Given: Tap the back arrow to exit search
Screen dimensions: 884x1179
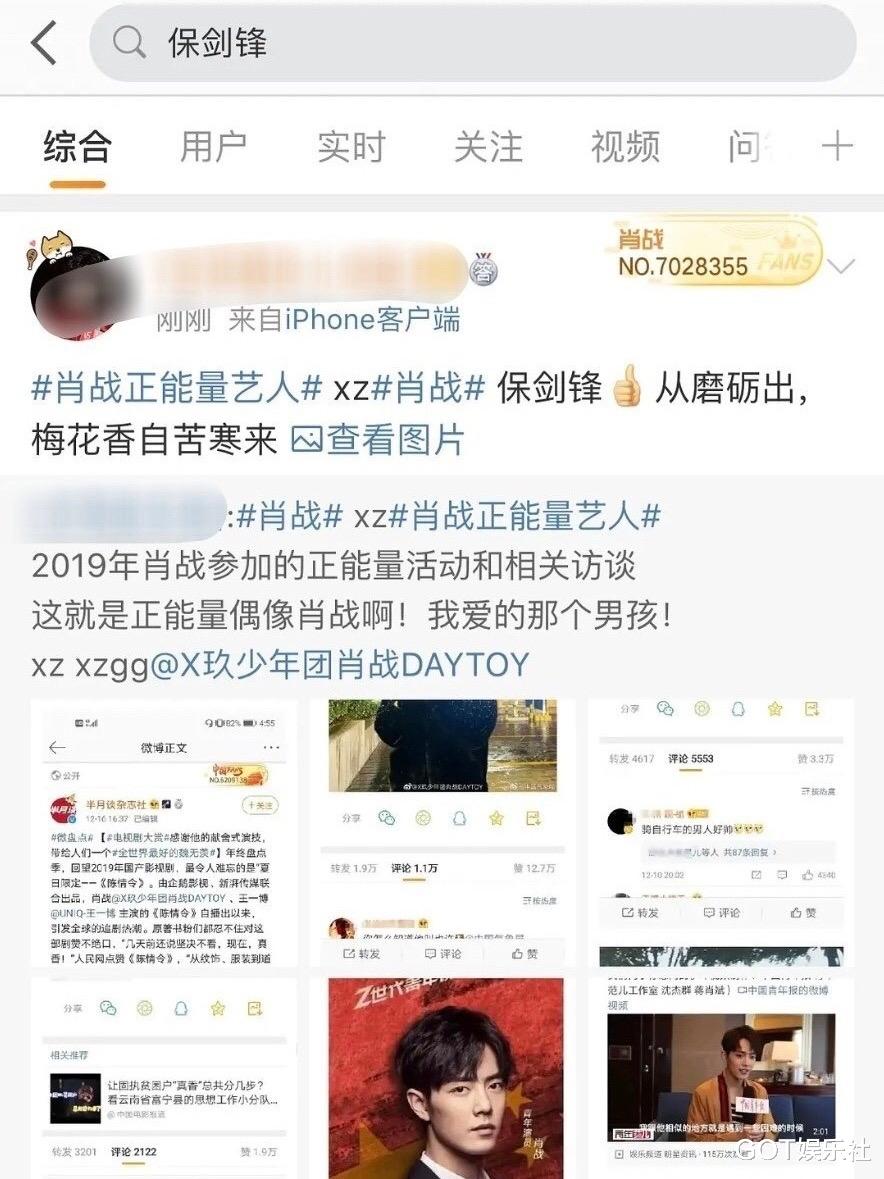Looking at the screenshot, I should point(41,42).
